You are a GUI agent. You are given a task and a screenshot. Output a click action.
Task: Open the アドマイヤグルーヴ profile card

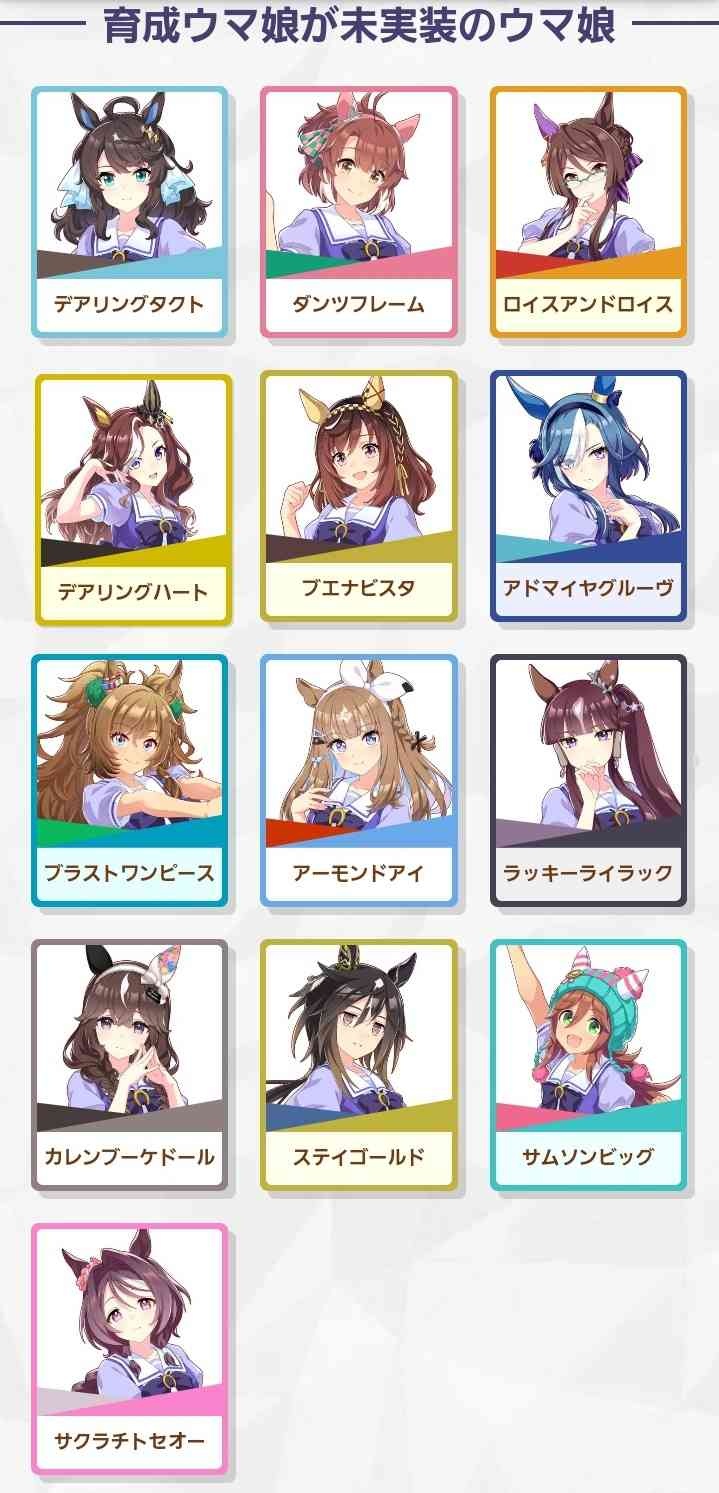tap(588, 496)
